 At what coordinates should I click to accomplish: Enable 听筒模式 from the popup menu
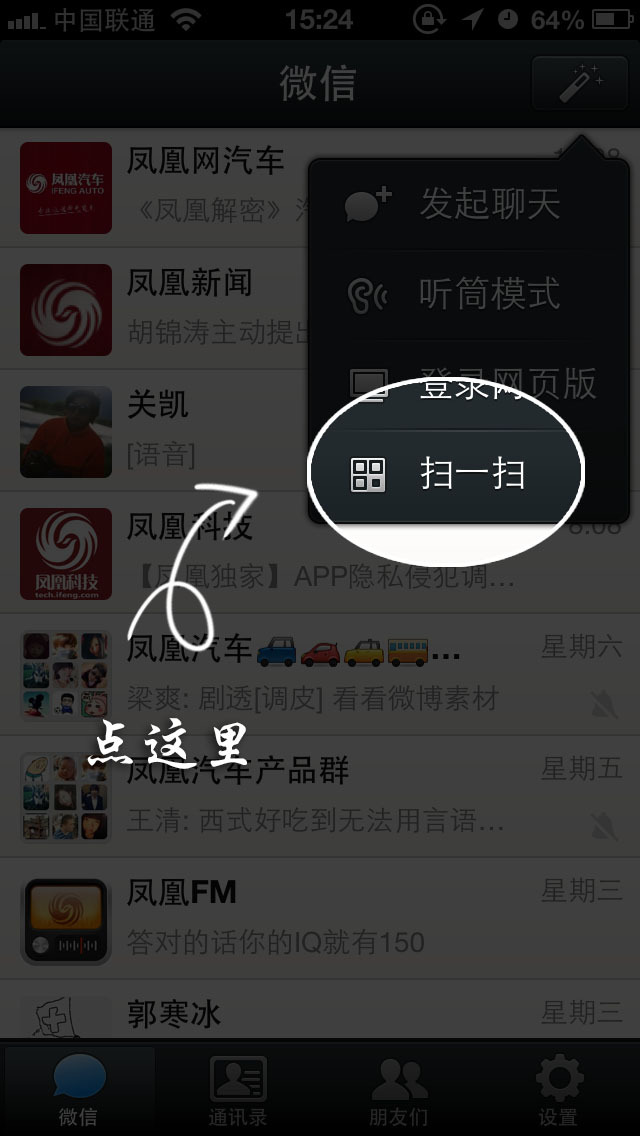click(468, 294)
